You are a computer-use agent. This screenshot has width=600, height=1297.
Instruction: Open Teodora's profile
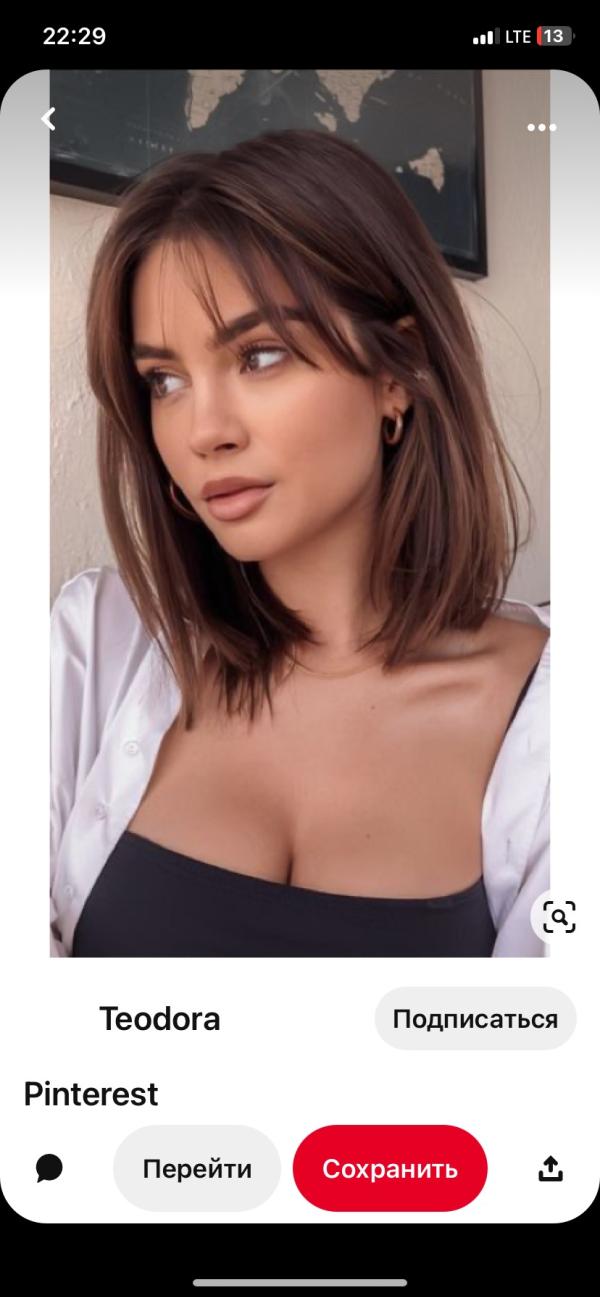(x=159, y=1019)
